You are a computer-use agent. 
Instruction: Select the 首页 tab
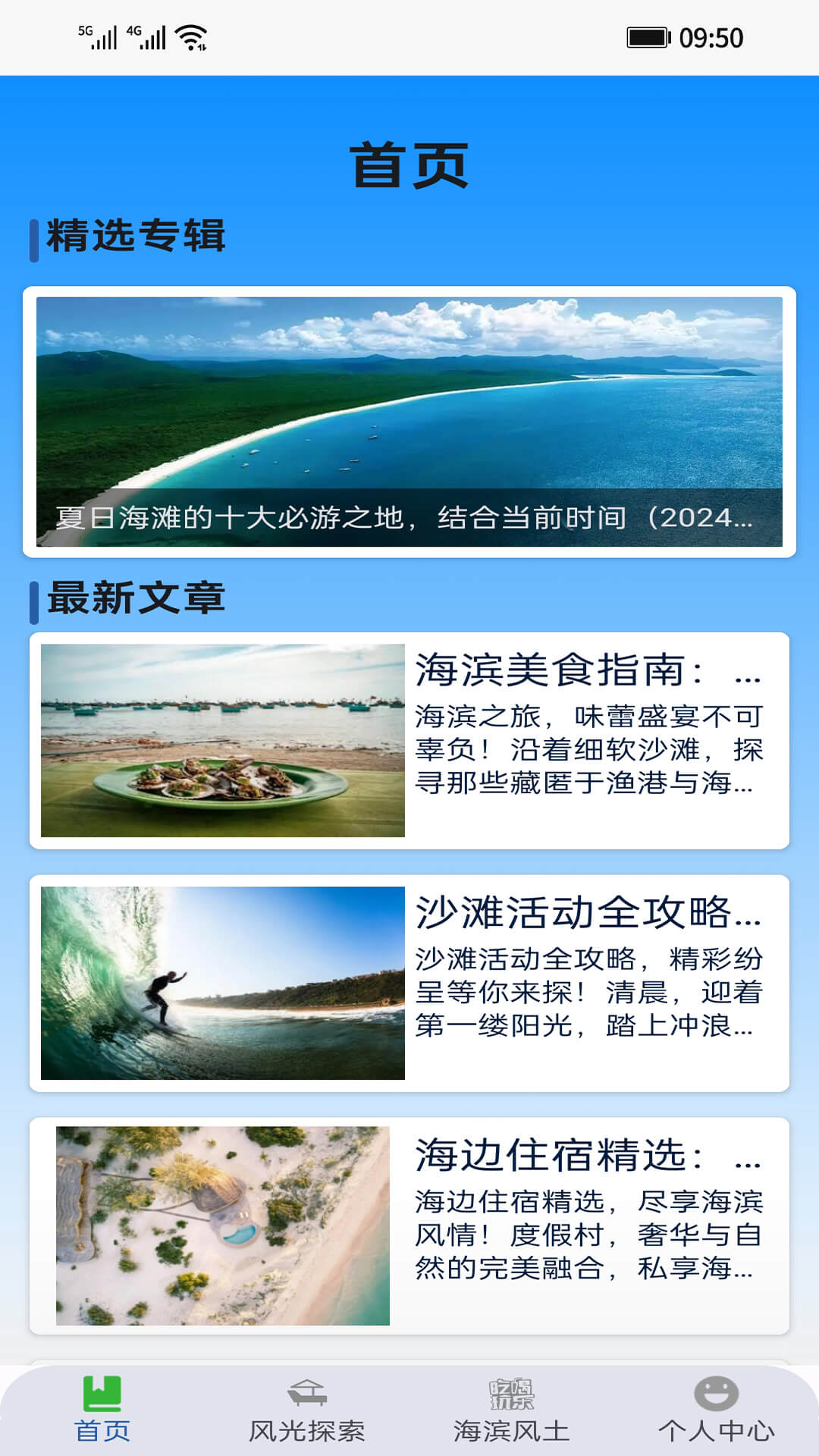[102, 1410]
